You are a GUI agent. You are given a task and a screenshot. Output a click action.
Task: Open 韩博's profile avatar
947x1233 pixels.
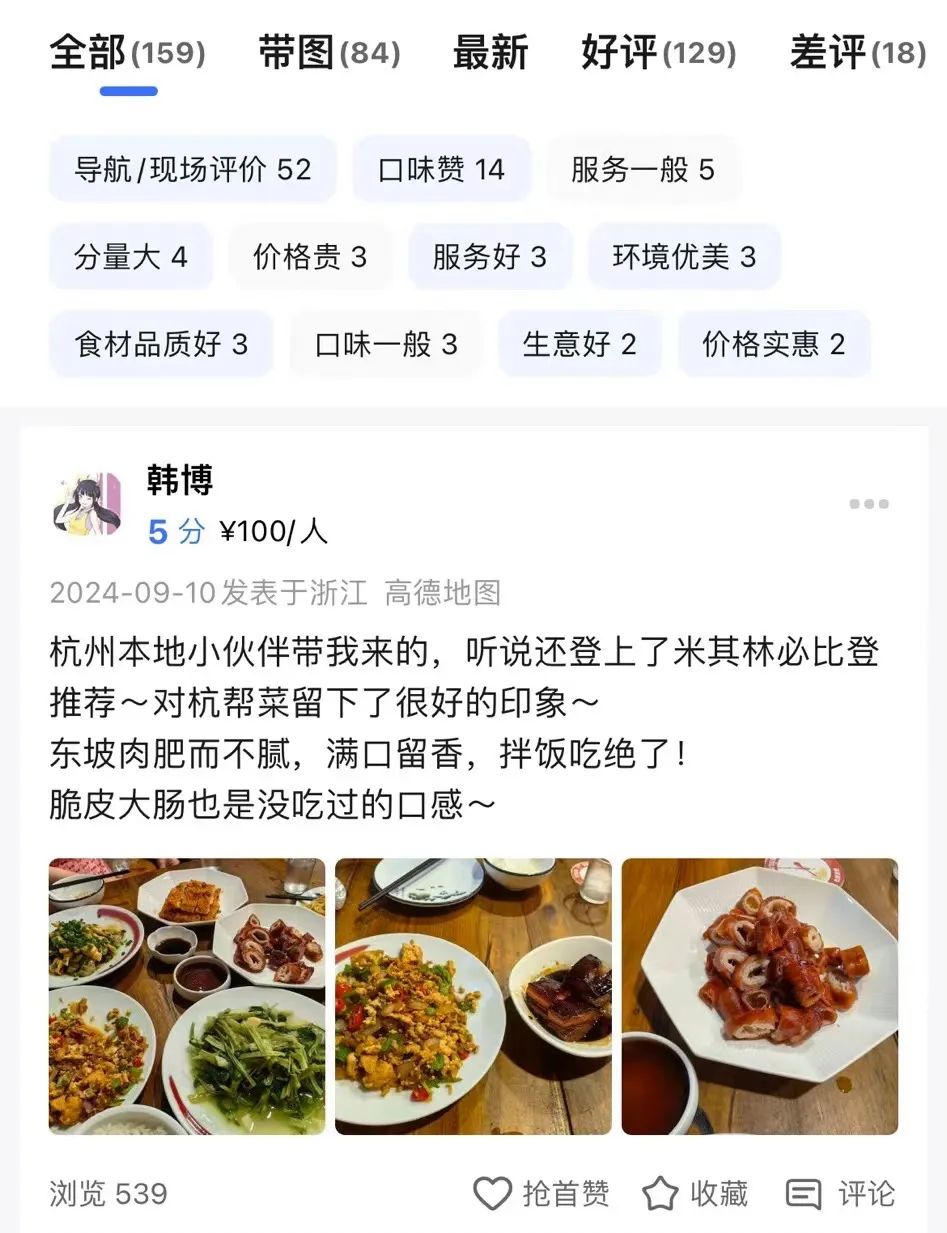87,504
